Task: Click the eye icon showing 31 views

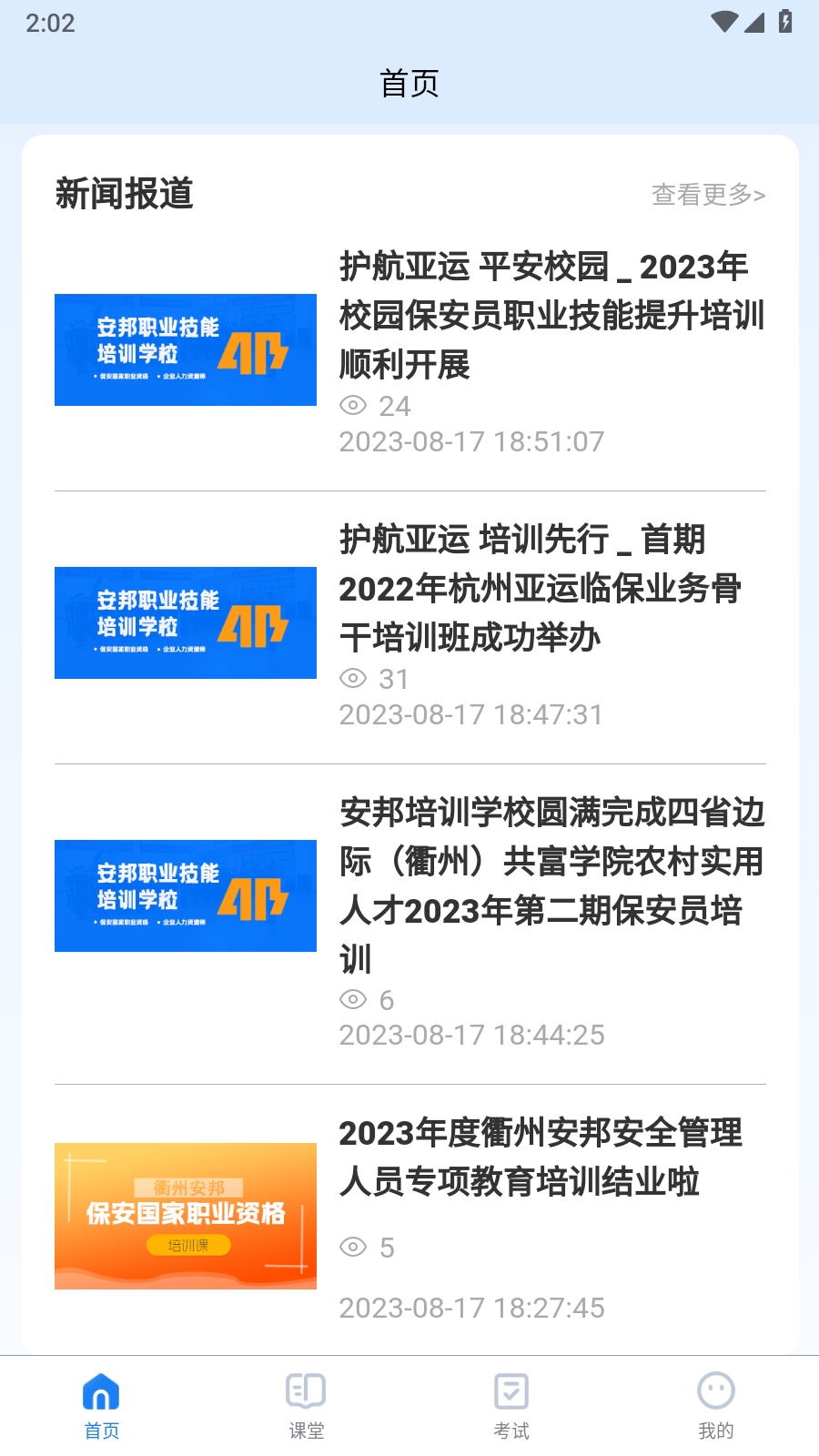Action: point(353,679)
